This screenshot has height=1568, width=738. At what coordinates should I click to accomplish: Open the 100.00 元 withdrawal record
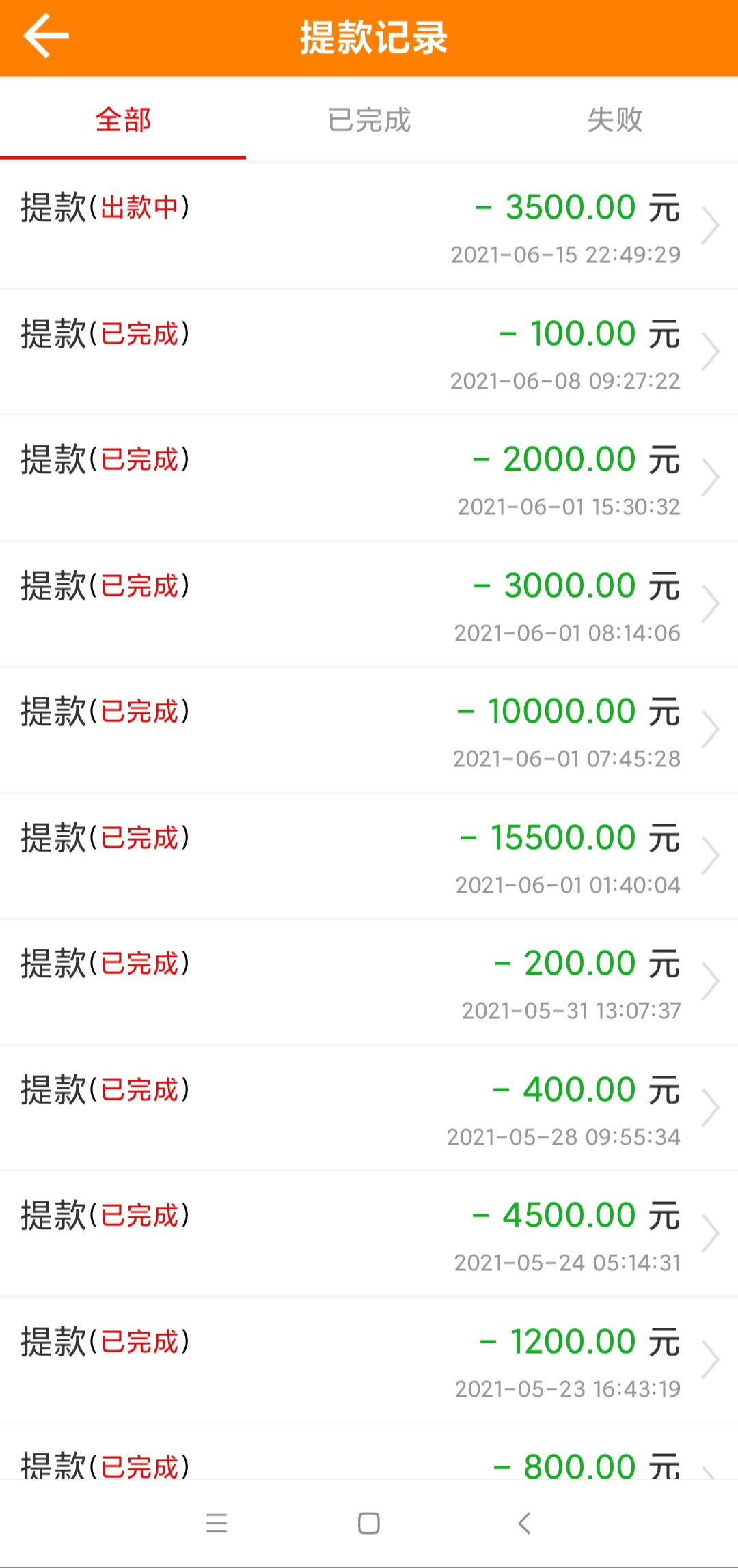[369, 352]
